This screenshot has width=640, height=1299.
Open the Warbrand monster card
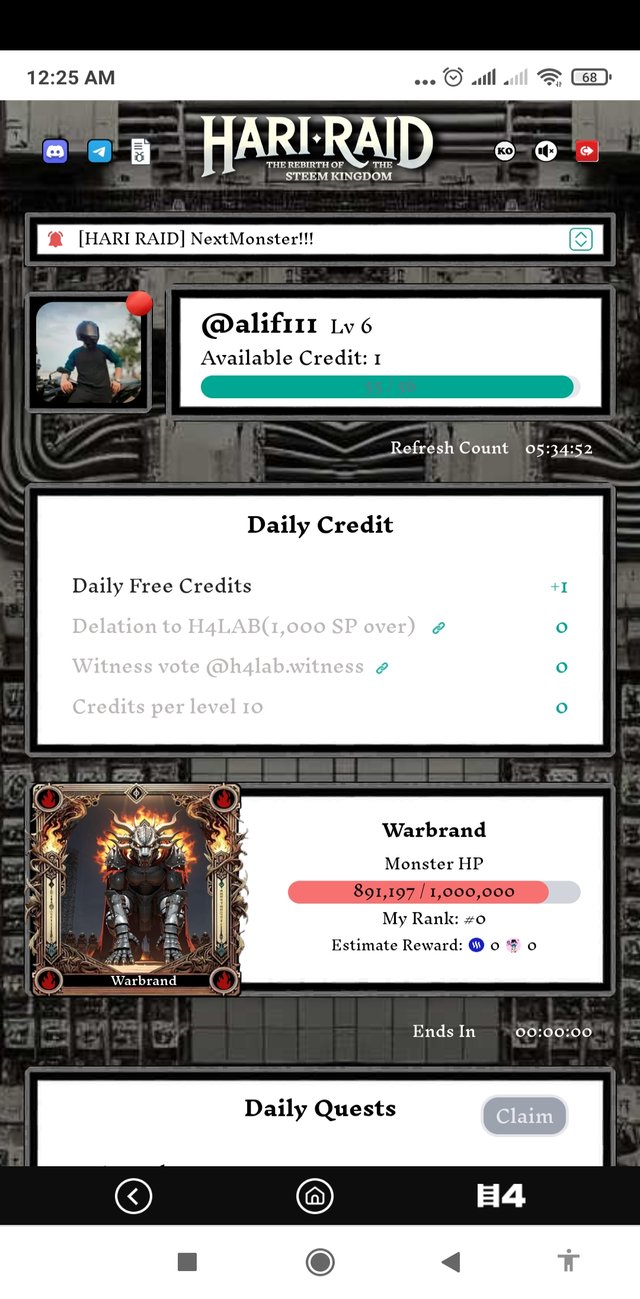pos(138,889)
